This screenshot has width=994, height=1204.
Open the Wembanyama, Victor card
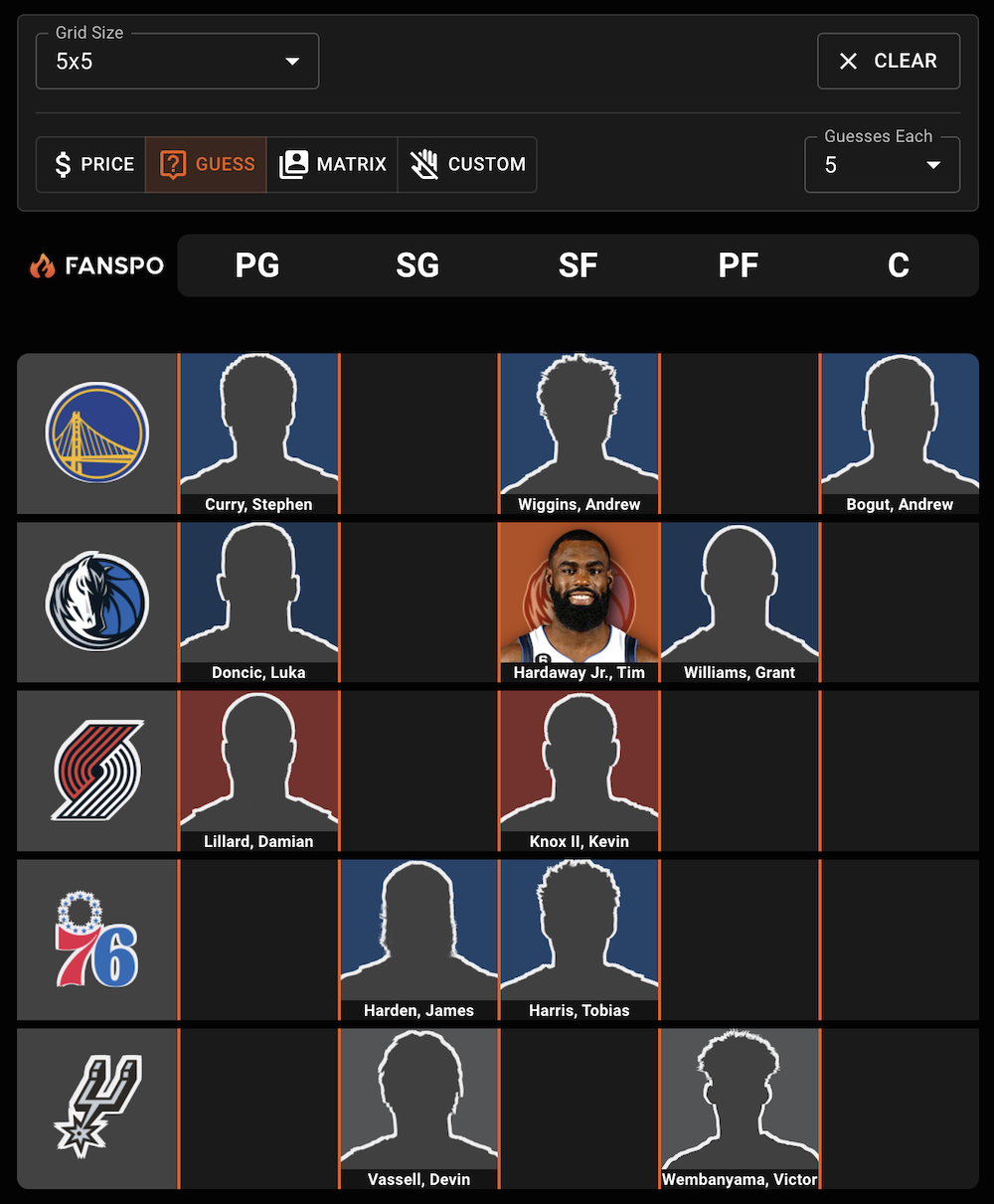point(740,1110)
